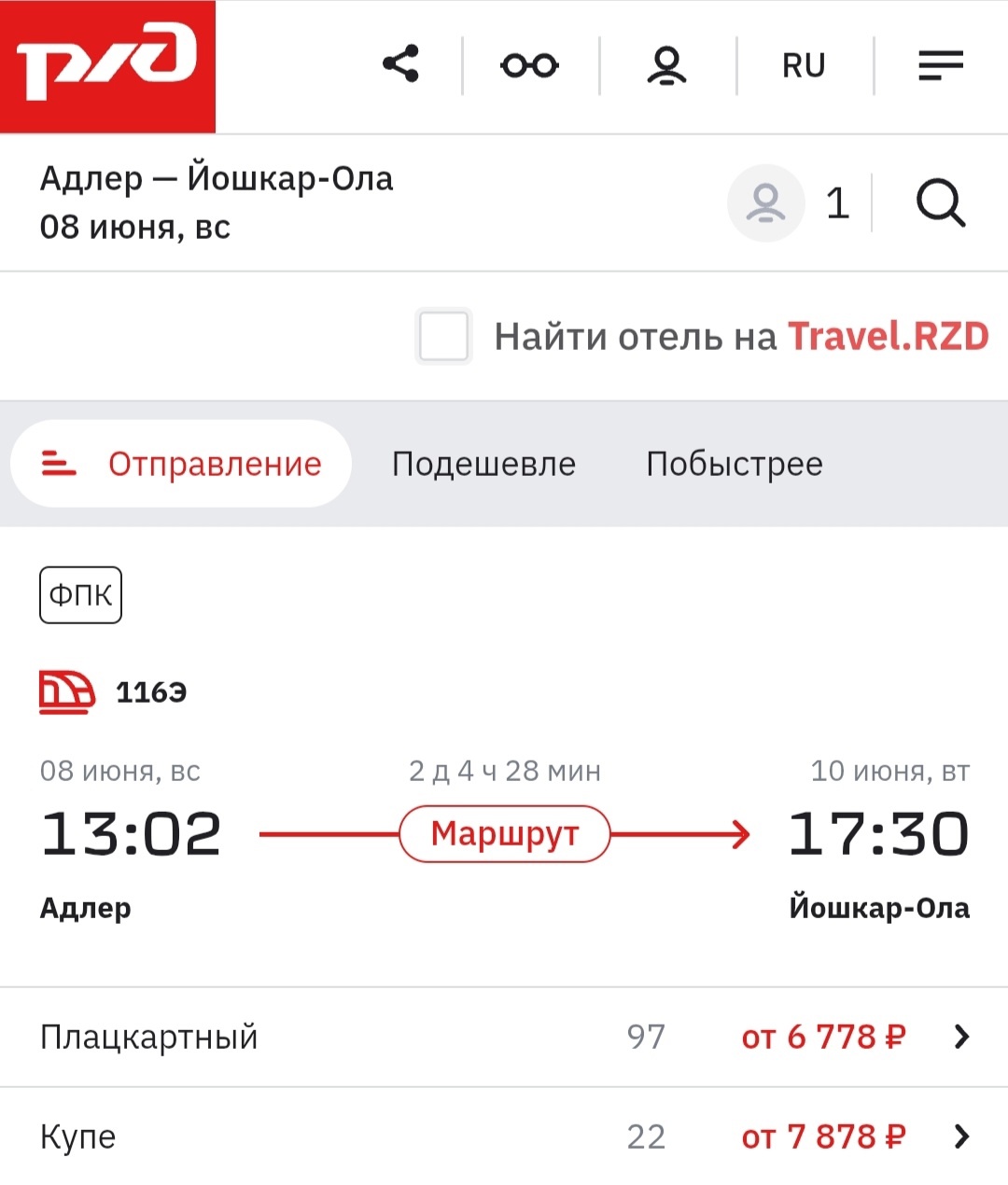Image resolution: width=1008 pixels, height=1185 pixels.
Task: Sort trains by Подешевле
Action: [483, 464]
